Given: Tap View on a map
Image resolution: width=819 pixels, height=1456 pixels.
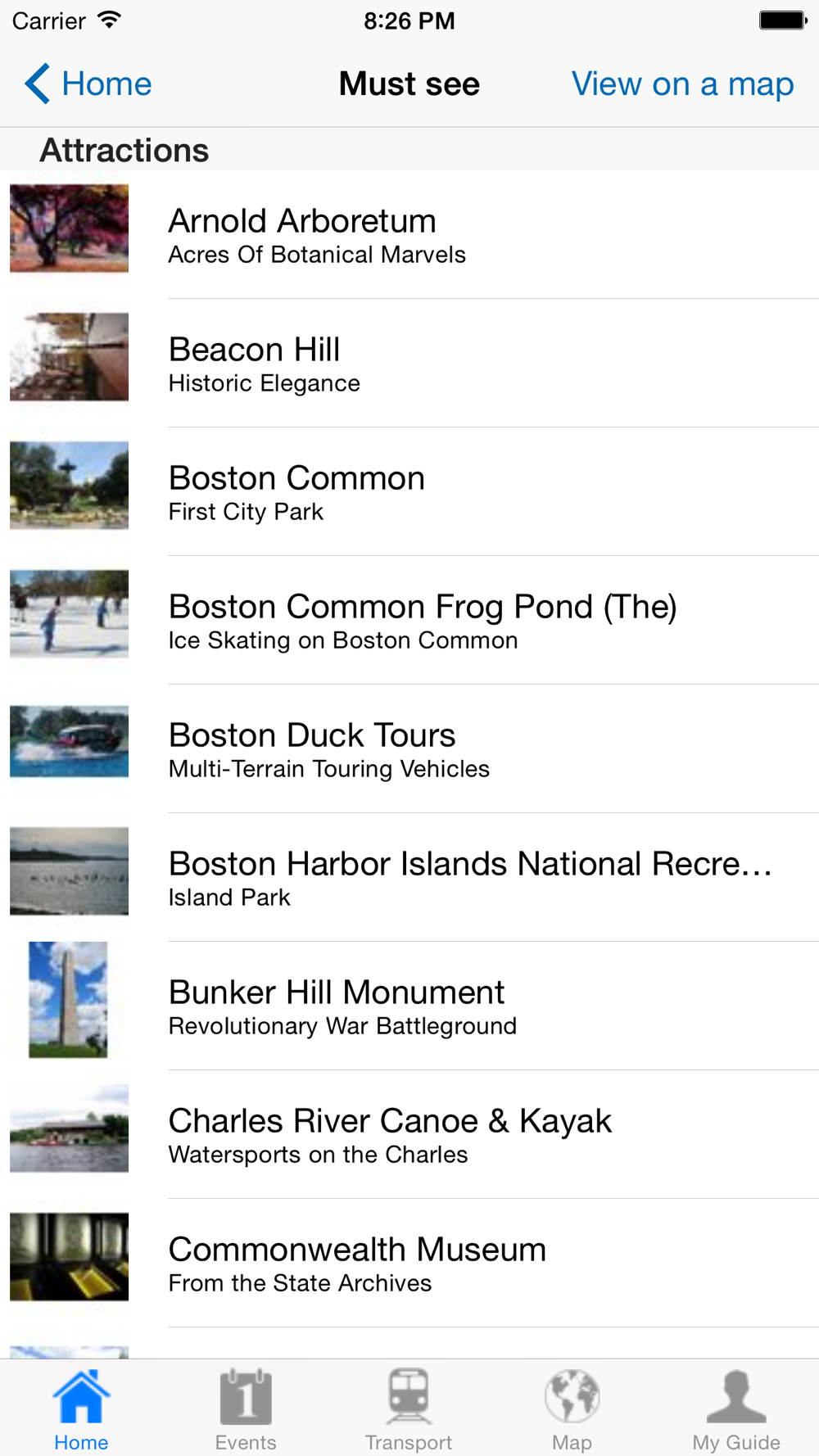Looking at the screenshot, I should point(682,84).
